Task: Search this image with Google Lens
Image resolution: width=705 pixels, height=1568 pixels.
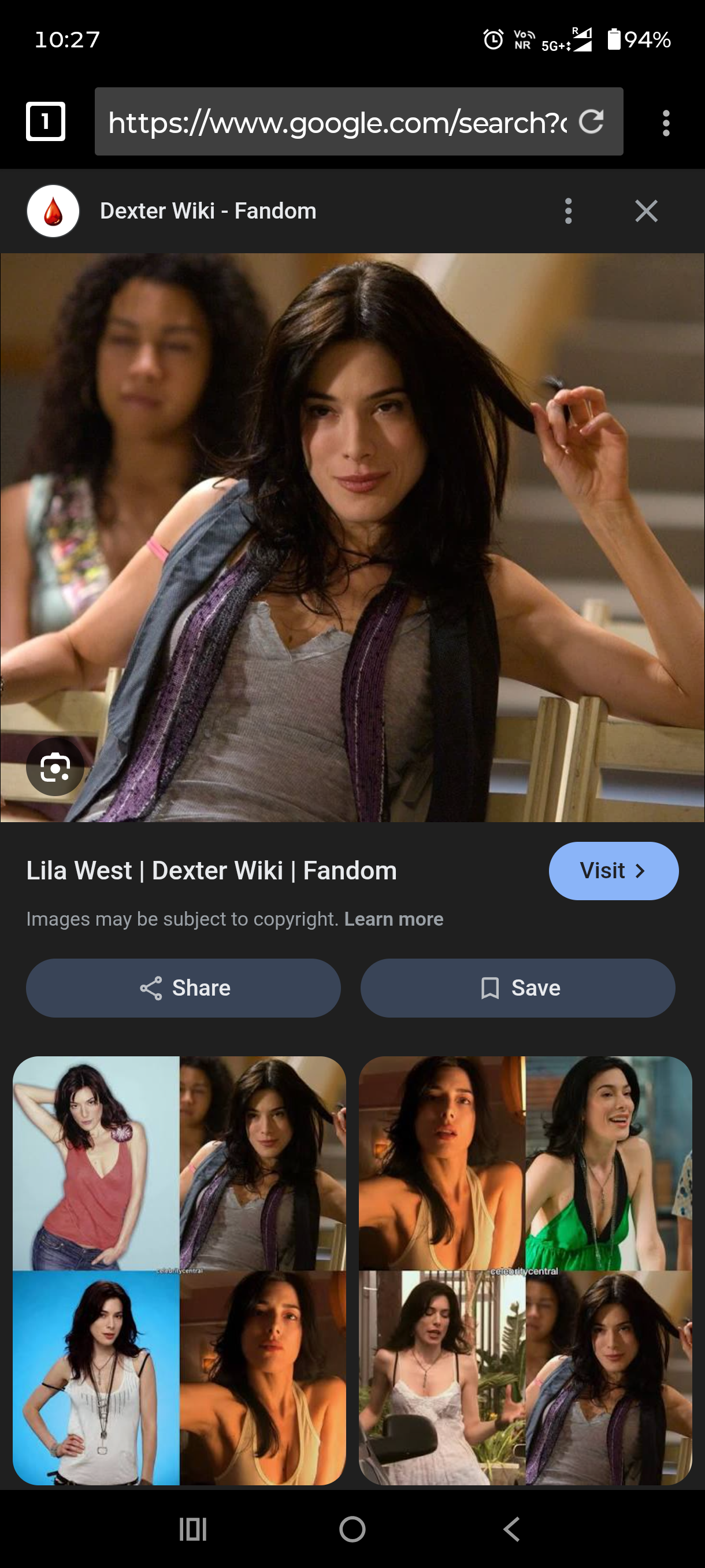Action: [x=55, y=767]
